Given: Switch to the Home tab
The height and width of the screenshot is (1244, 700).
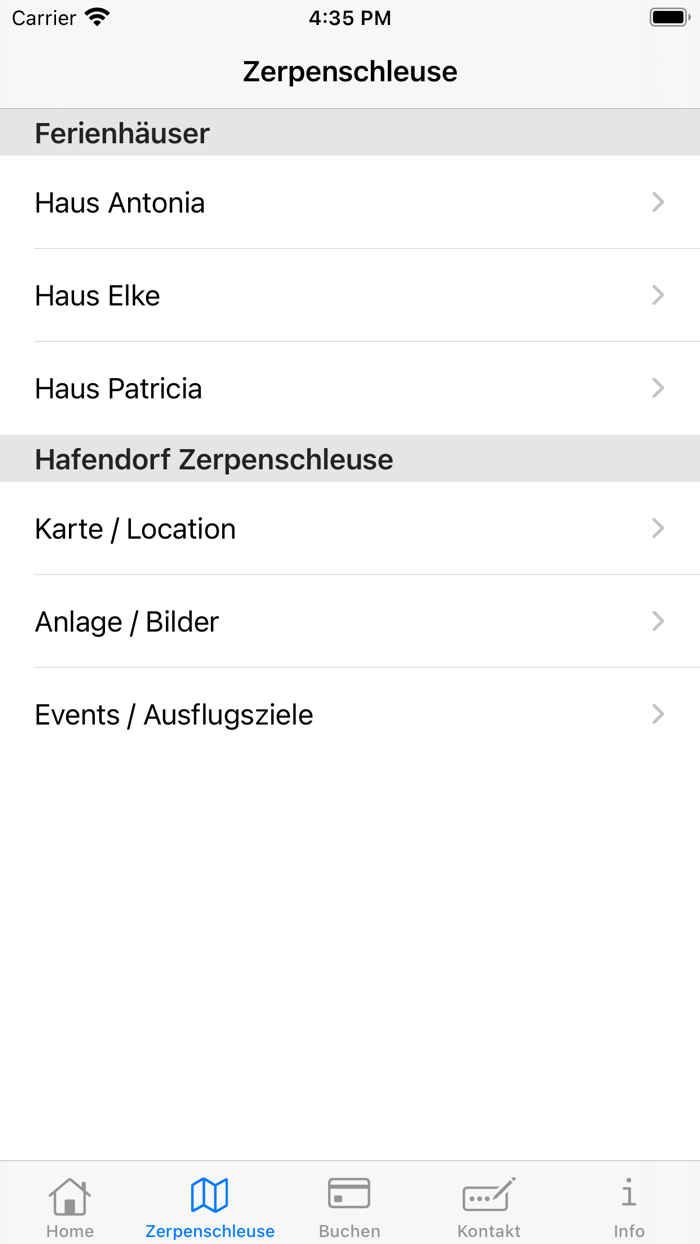Looking at the screenshot, I should pyautogui.click(x=70, y=1205).
